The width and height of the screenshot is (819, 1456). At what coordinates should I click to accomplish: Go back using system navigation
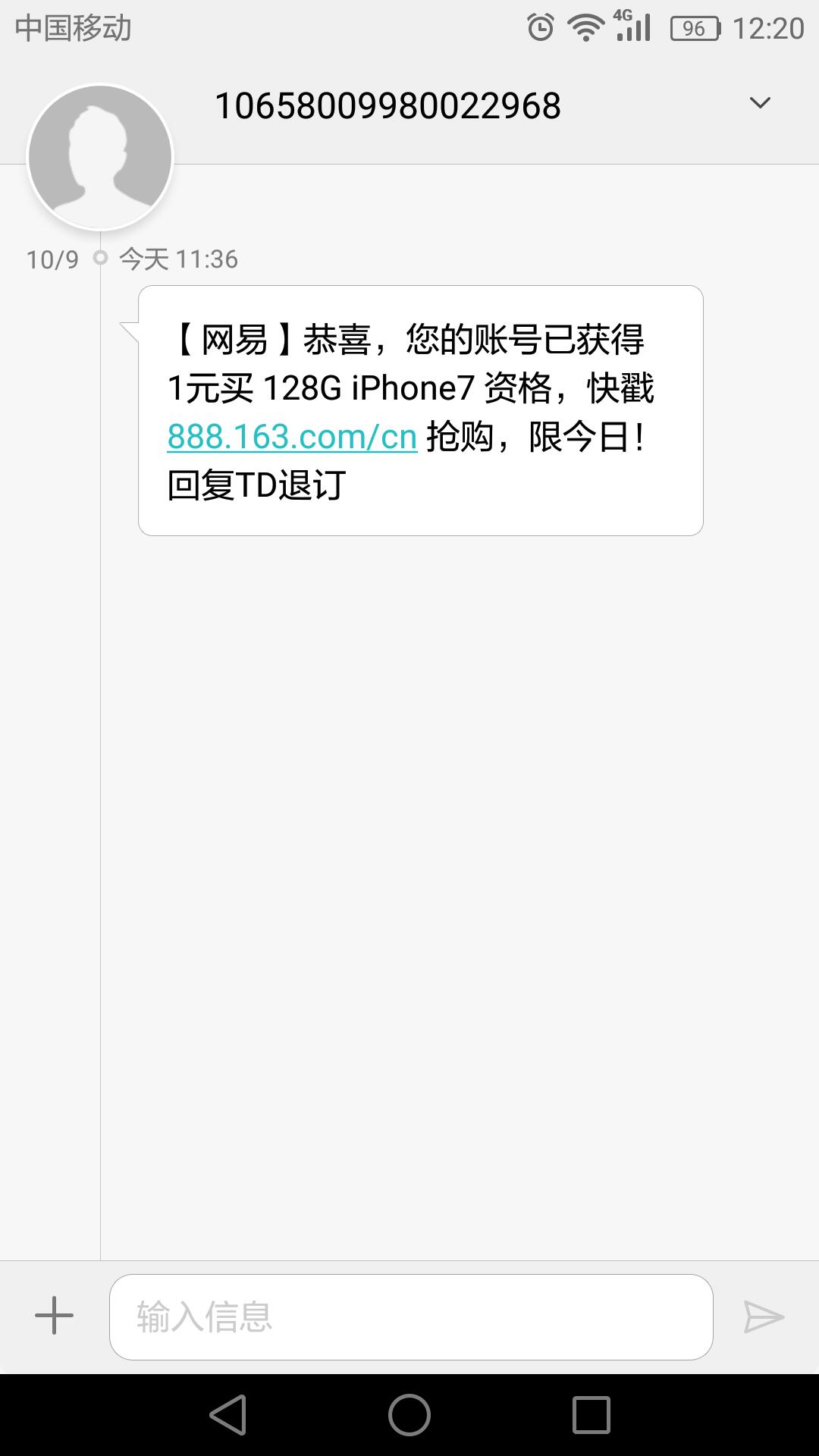coord(227,1415)
